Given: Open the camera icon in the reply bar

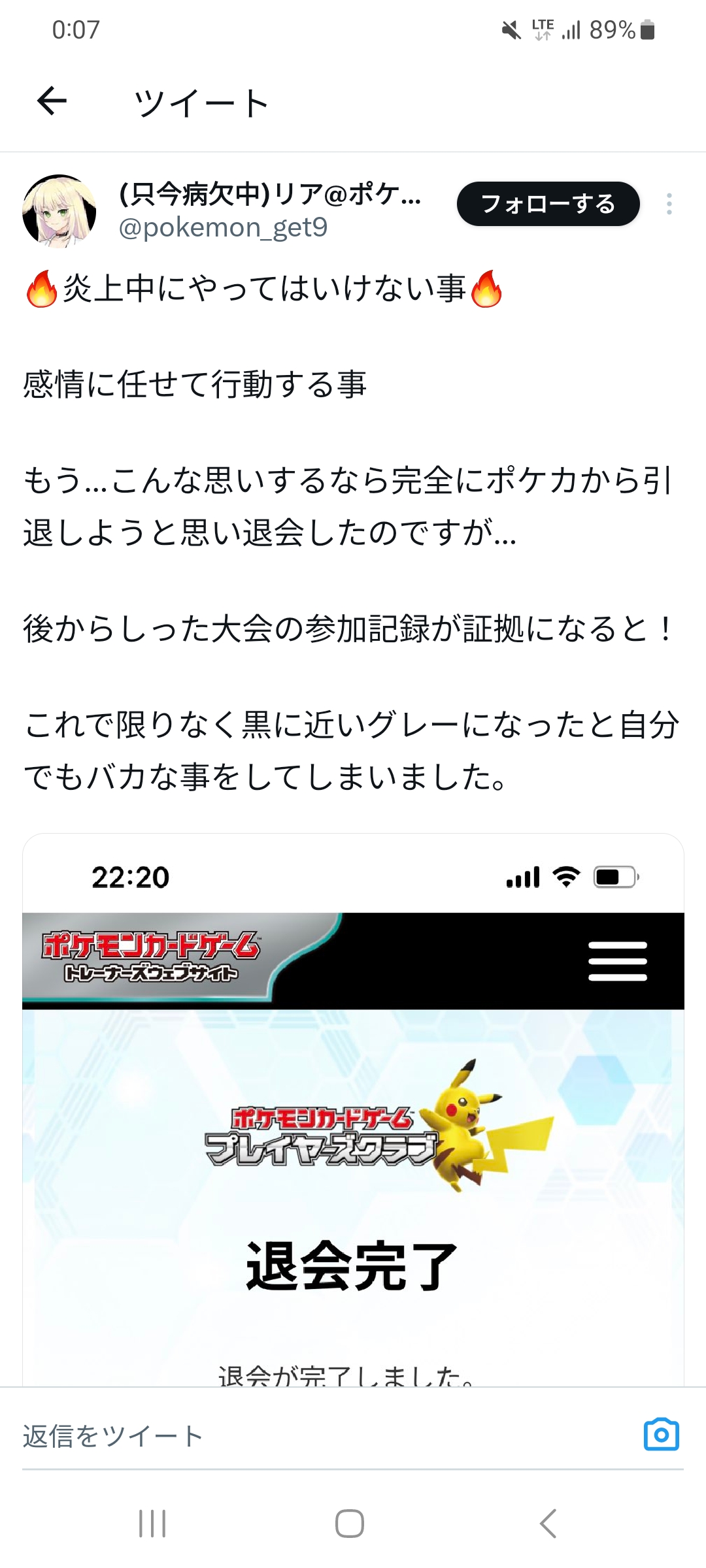Looking at the screenshot, I should [x=662, y=1435].
